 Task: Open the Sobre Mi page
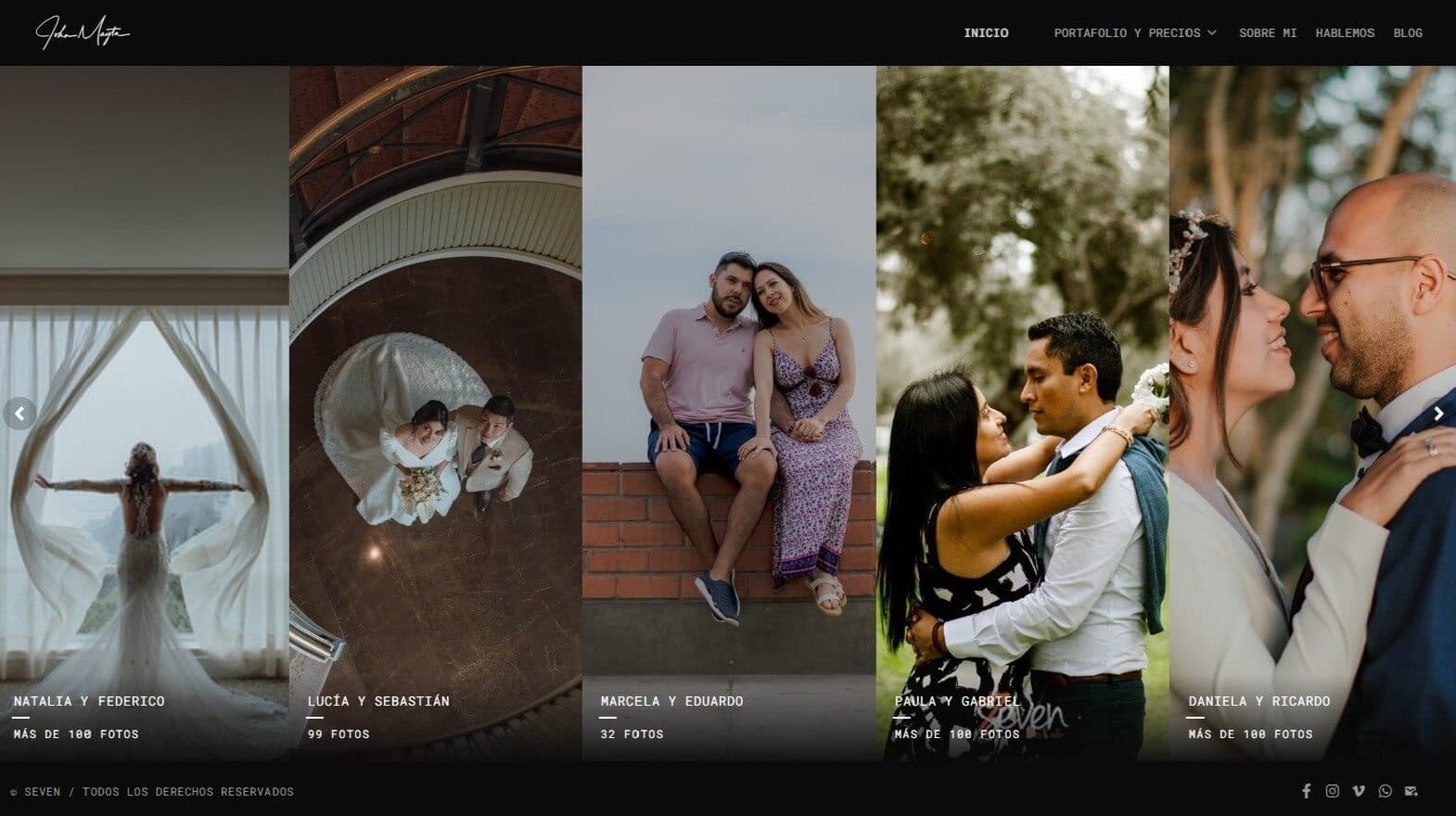coord(1267,32)
